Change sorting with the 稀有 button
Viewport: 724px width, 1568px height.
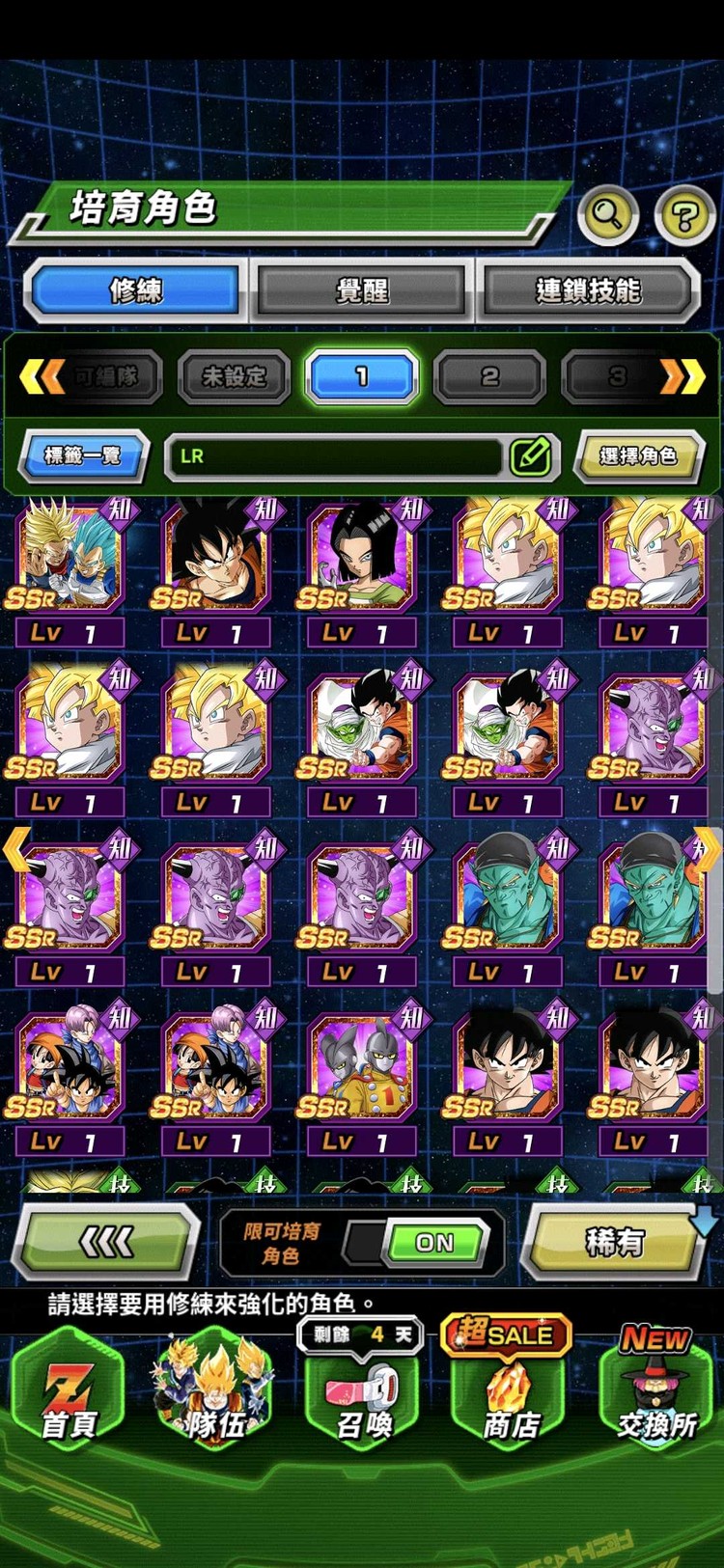pyautogui.click(x=614, y=1242)
